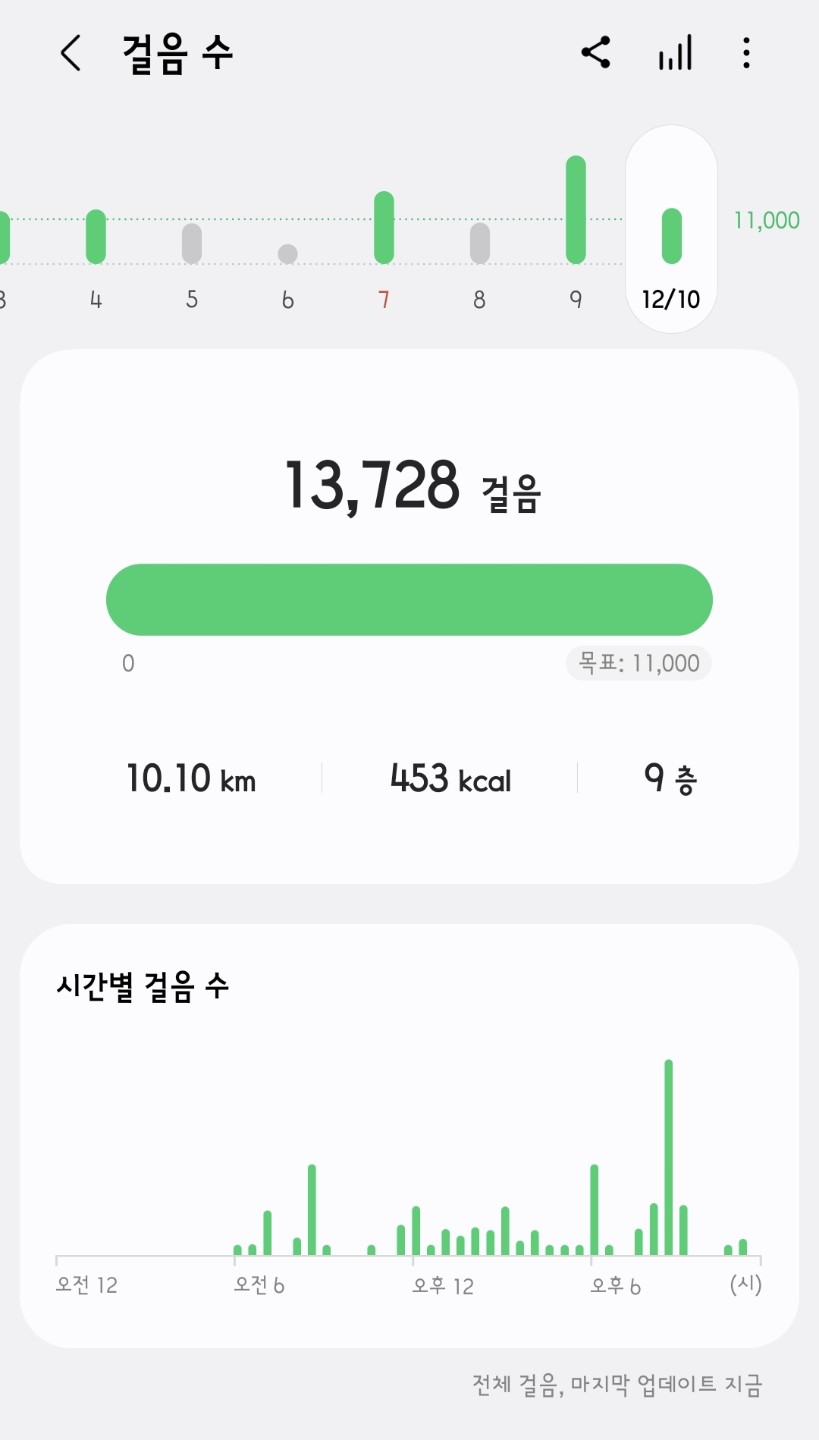
Task: Share the step count record
Action: click(596, 53)
